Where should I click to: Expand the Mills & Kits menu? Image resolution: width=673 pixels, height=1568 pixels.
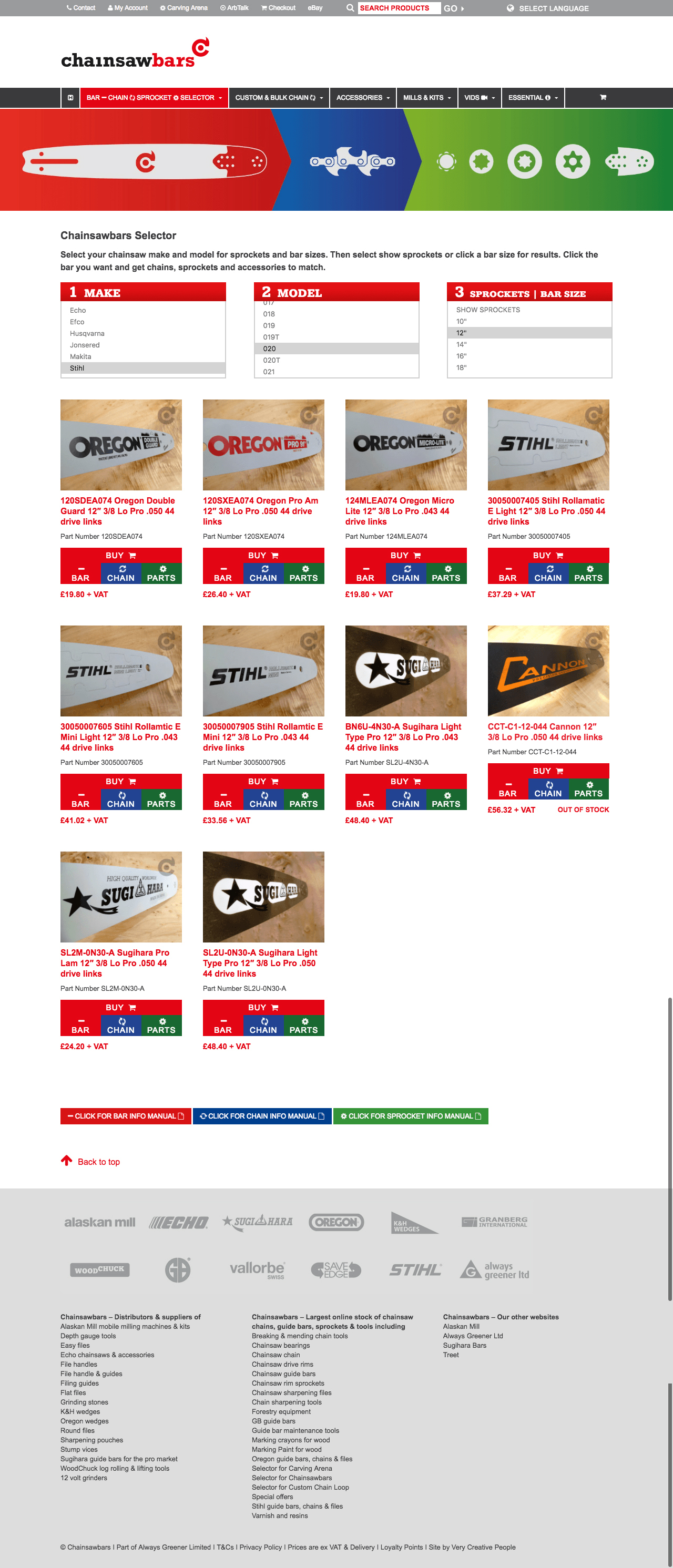pos(426,97)
